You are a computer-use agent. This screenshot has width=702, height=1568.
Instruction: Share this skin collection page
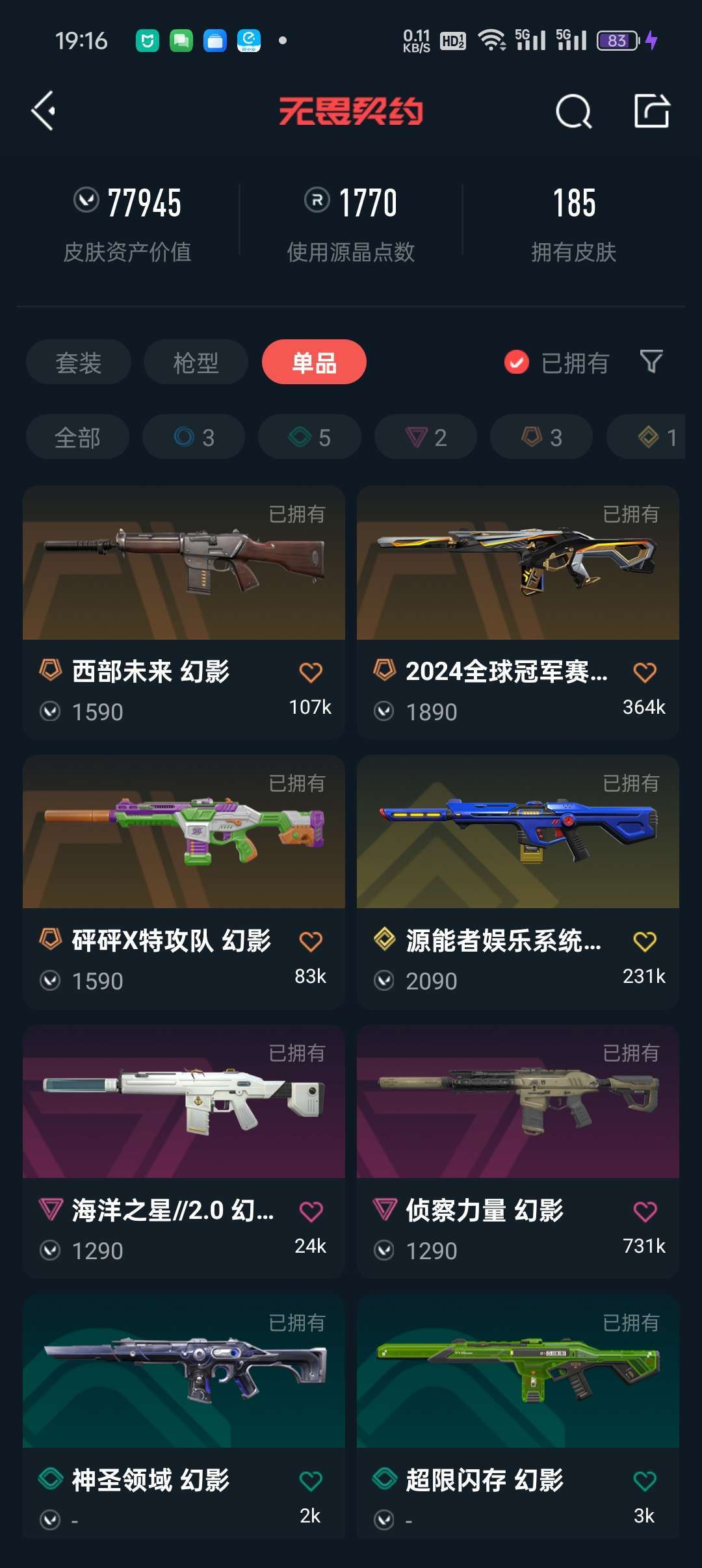tap(652, 111)
